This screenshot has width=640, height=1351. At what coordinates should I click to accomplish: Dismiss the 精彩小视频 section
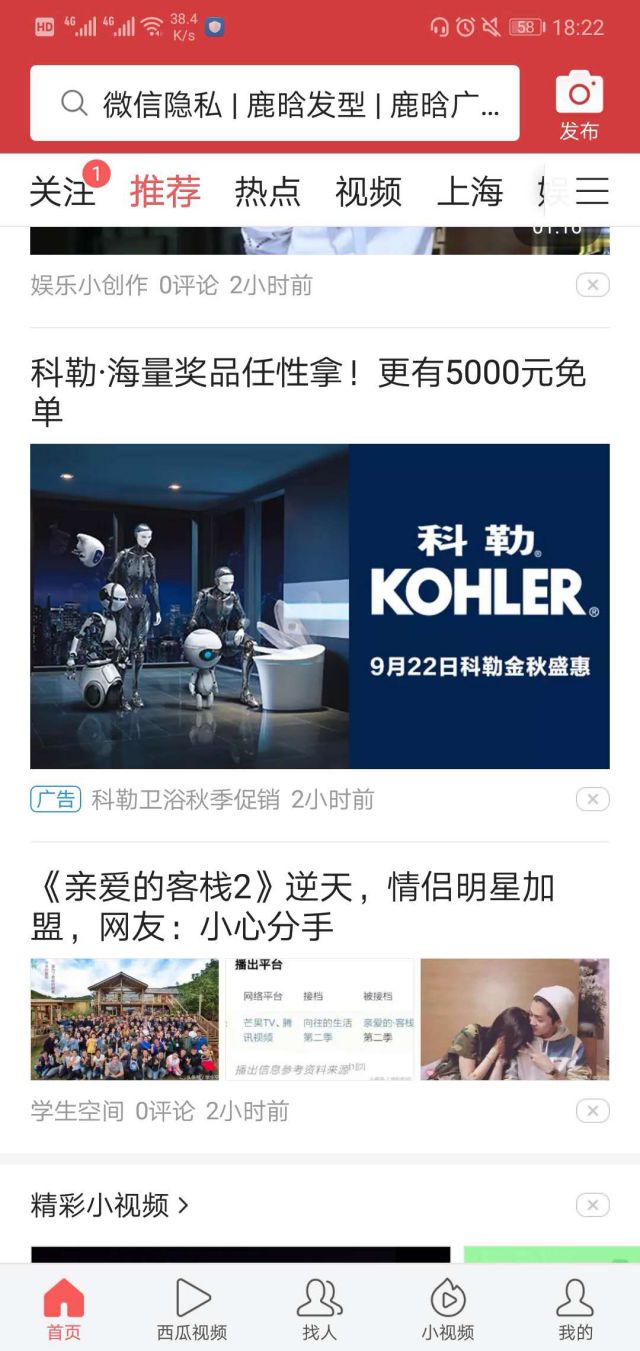coord(592,1206)
